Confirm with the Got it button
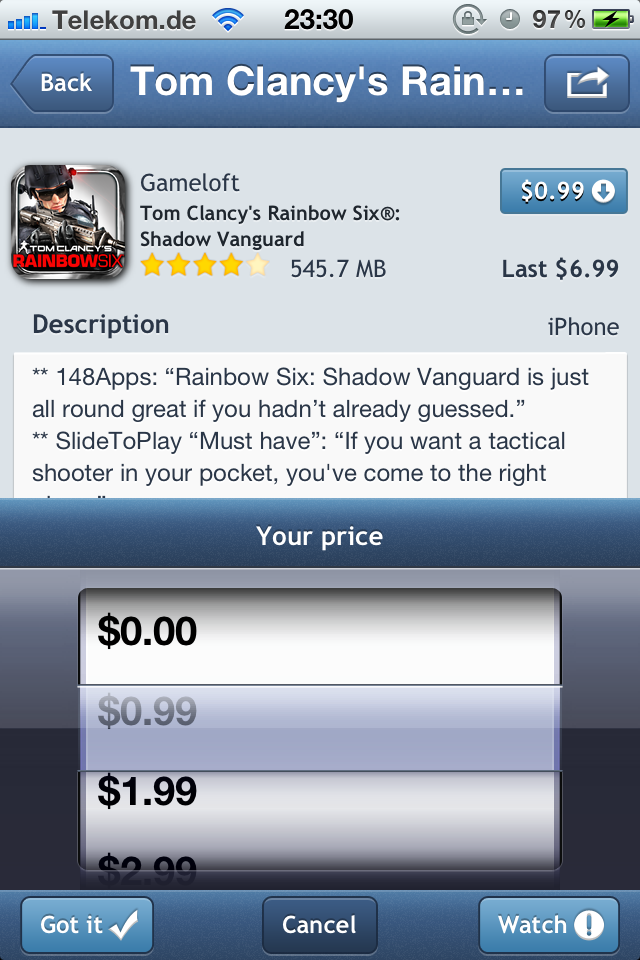Image resolution: width=640 pixels, height=960 pixels. (x=87, y=925)
